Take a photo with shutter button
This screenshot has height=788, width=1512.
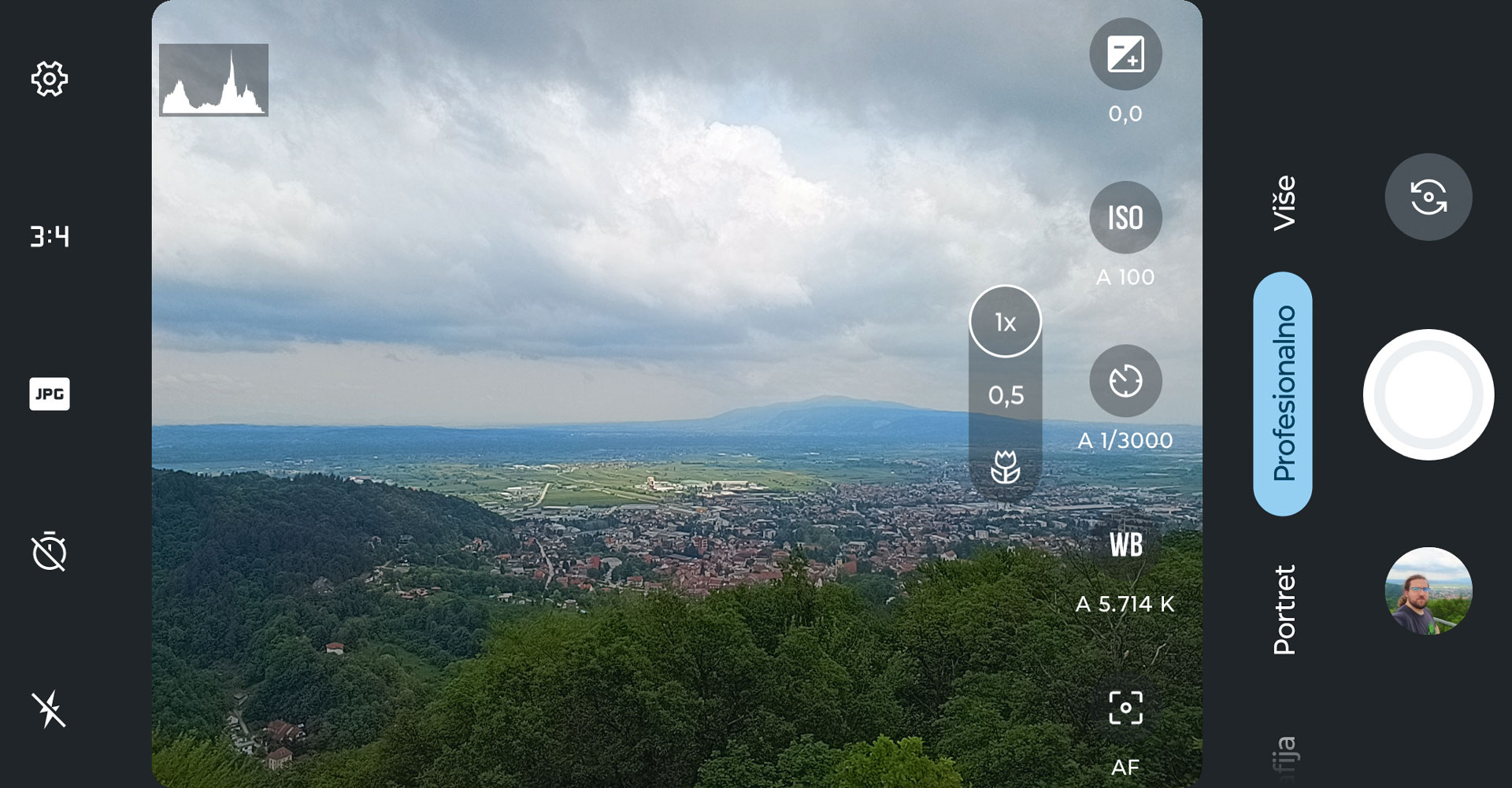point(1428,394)
